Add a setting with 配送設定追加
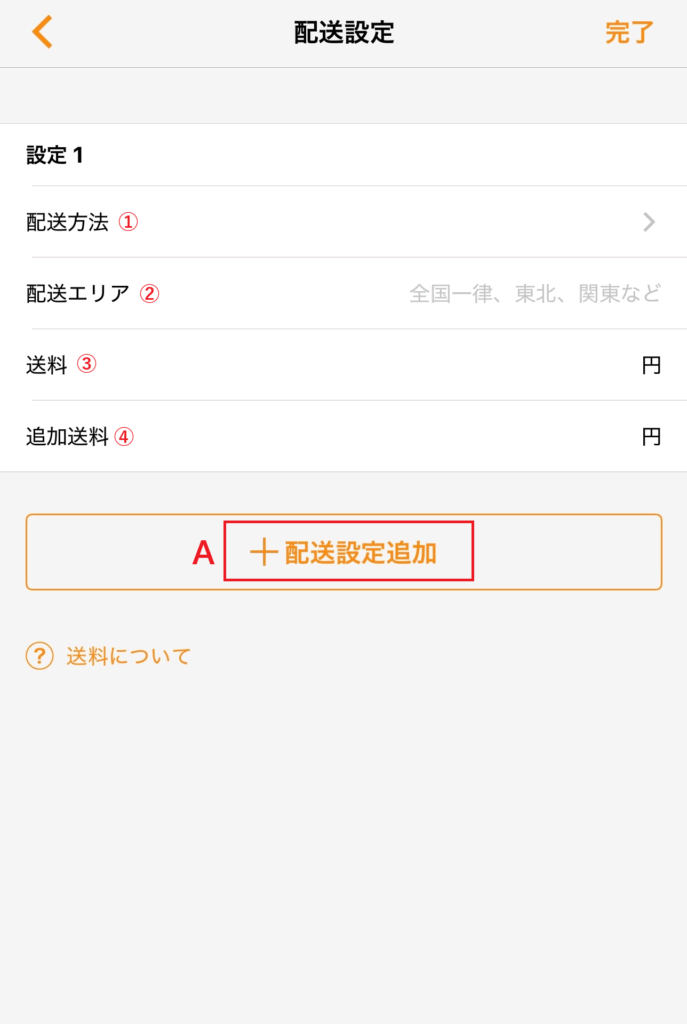 click(344, 552)
